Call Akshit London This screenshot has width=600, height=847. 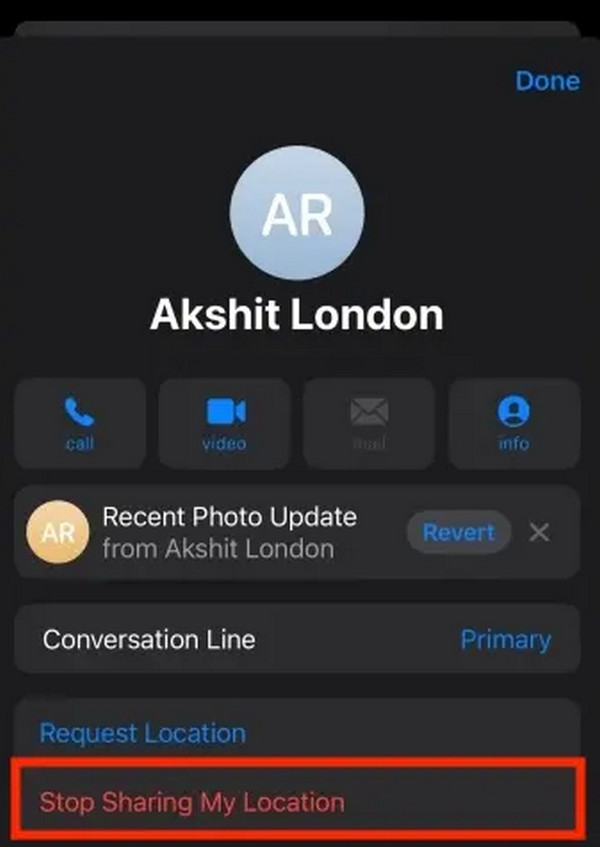pos(80,424)
